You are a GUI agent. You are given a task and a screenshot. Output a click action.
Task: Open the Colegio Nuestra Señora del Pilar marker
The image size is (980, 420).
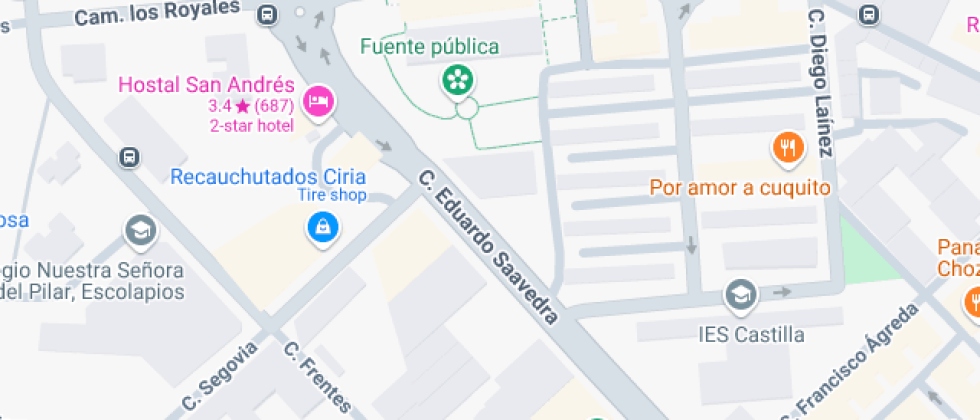[141, 231]
